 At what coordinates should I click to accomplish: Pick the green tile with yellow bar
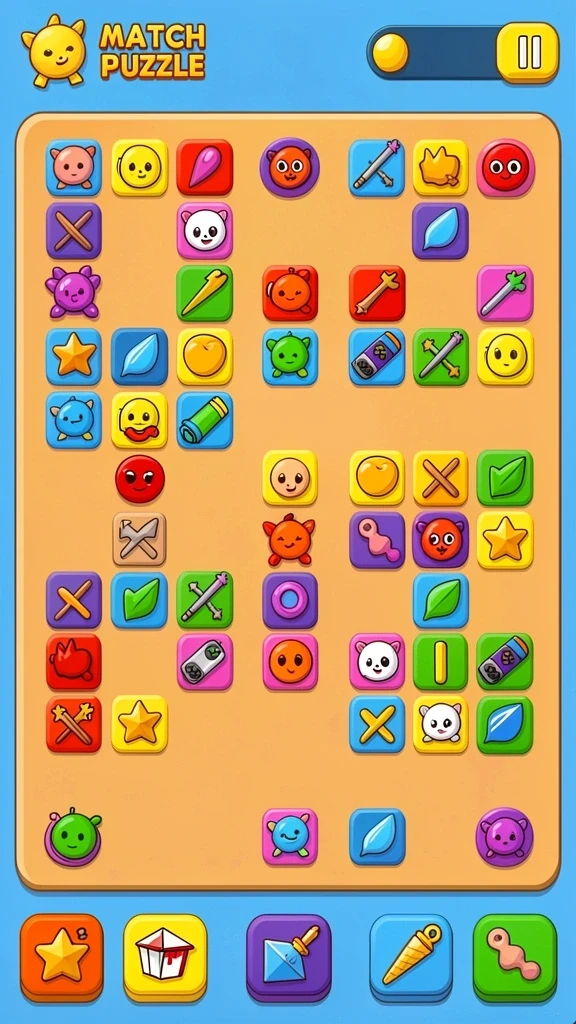coord(440,662)
